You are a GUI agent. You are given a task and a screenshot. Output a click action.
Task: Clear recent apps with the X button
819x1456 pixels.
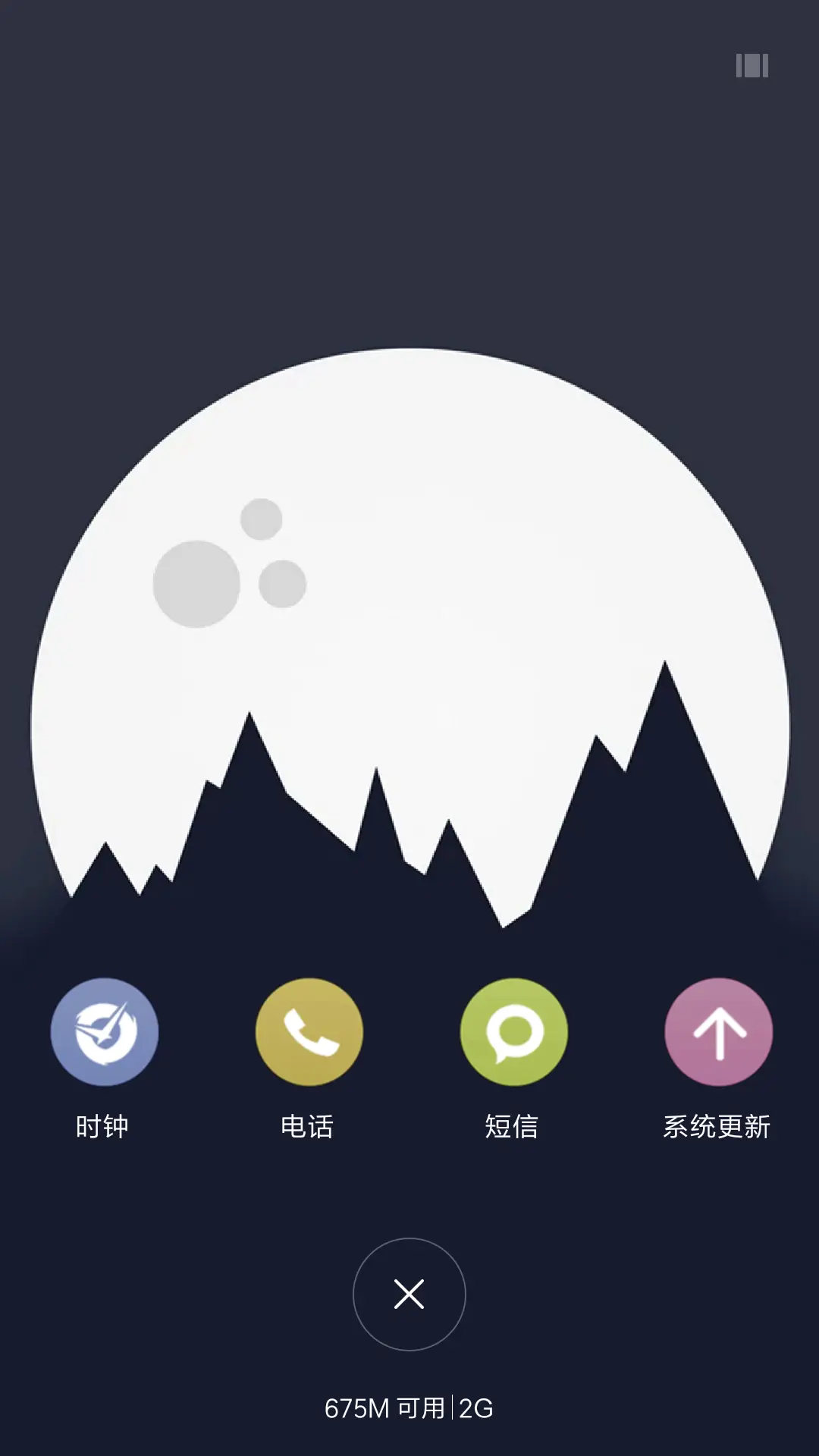[x=409, y=1294]
